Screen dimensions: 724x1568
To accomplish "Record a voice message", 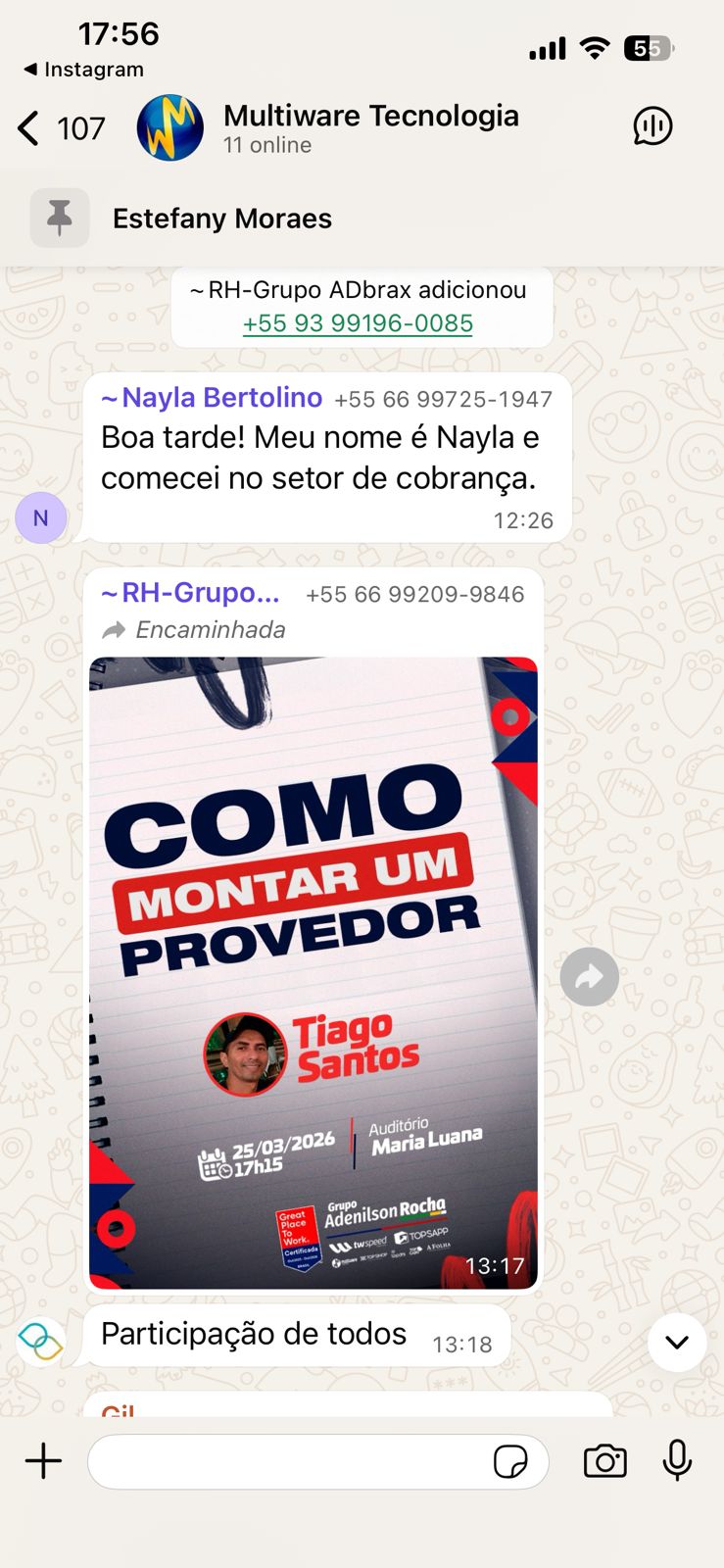I will pyautogui.click(x=677, y=1461).
